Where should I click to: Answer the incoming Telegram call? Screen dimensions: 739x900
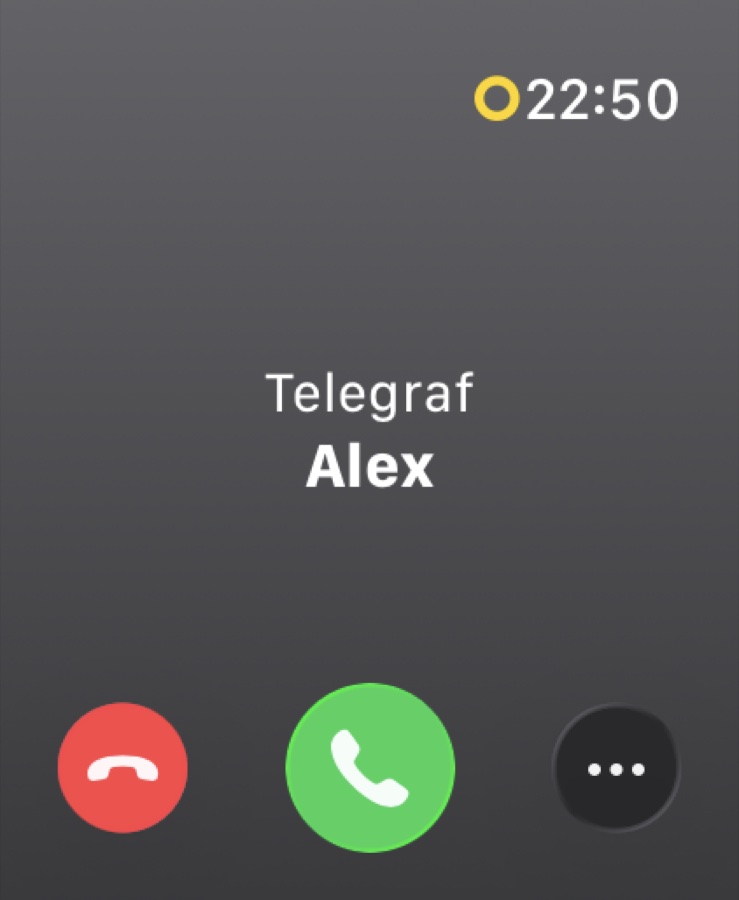(x=370, y=767)
